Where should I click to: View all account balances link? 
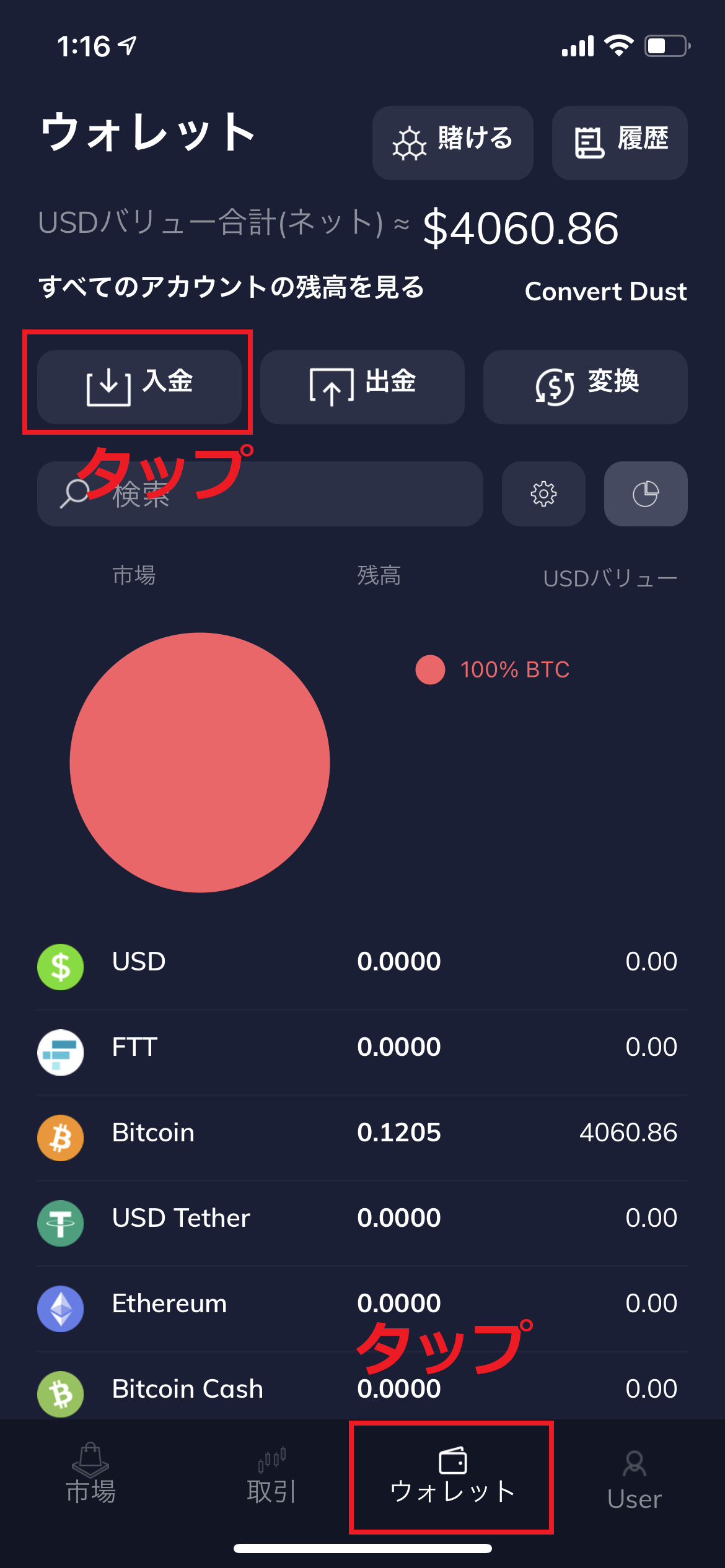231,287
